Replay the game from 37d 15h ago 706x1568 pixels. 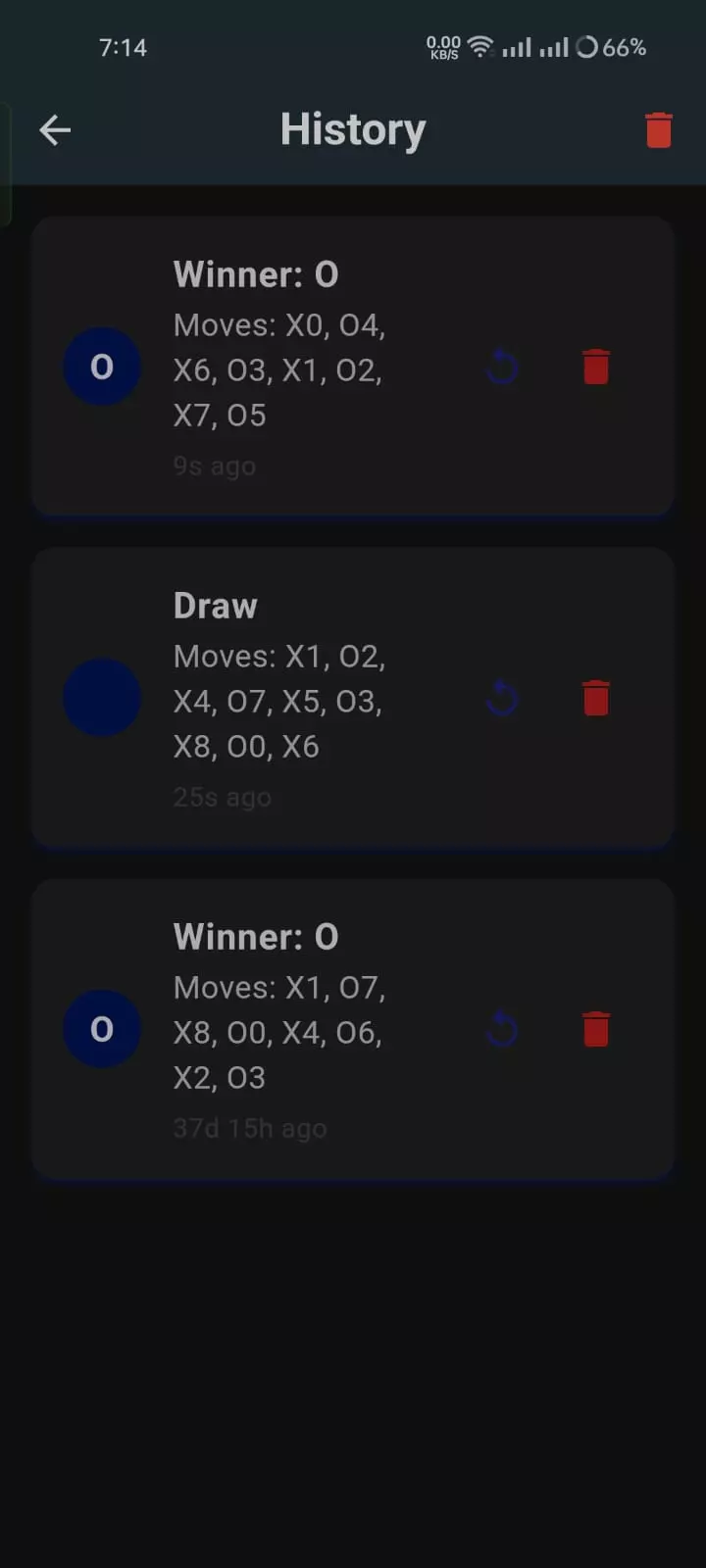(502, 1030)
